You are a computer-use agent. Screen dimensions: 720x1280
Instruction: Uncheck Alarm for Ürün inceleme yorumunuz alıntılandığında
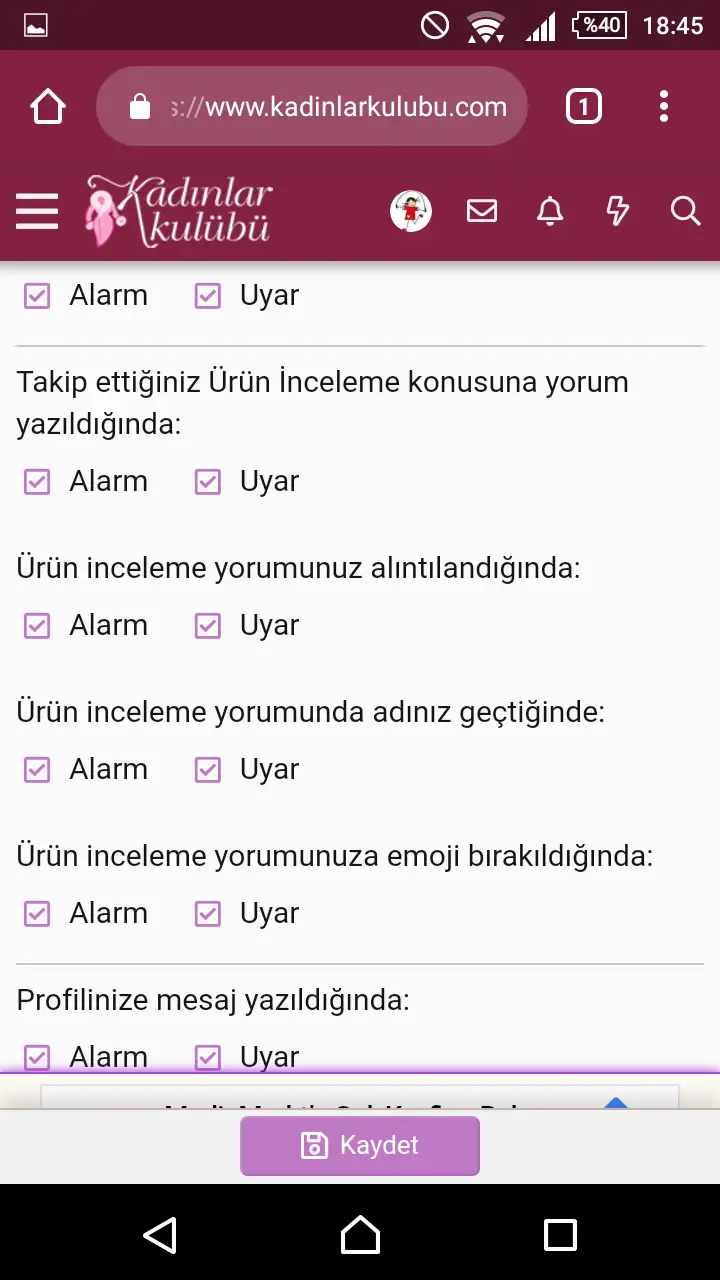click(37, 626)
